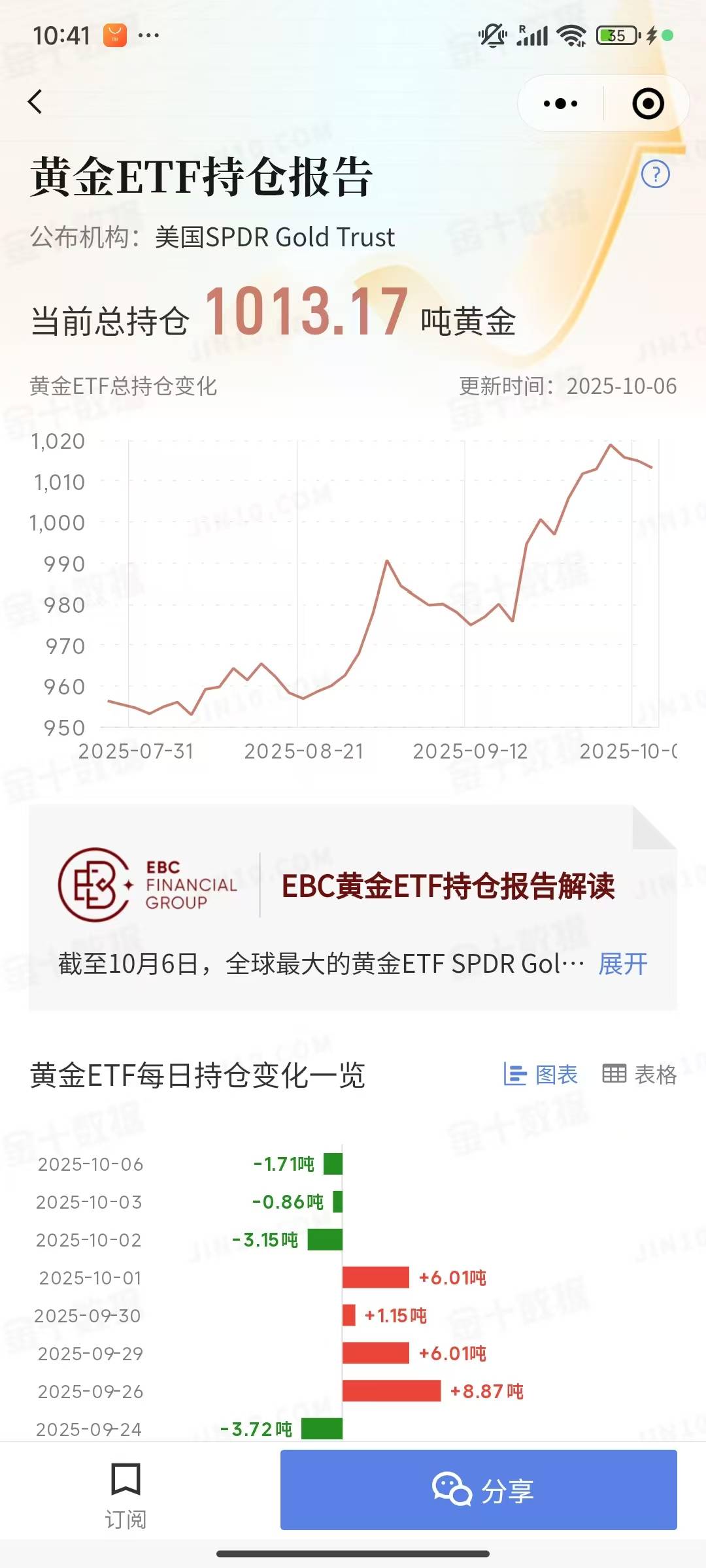Viewport: 706px width, 1568px height.
Task: Switch to the 表格 table view
Action: tap(639, 1075)
